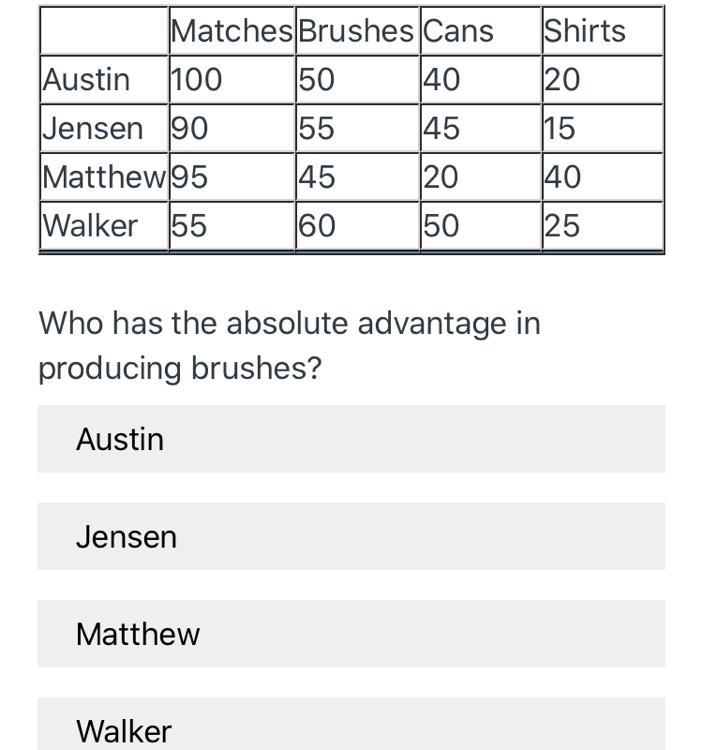Pick Matthew as the answer
The image size is (702, 750).
click(350, 634)
